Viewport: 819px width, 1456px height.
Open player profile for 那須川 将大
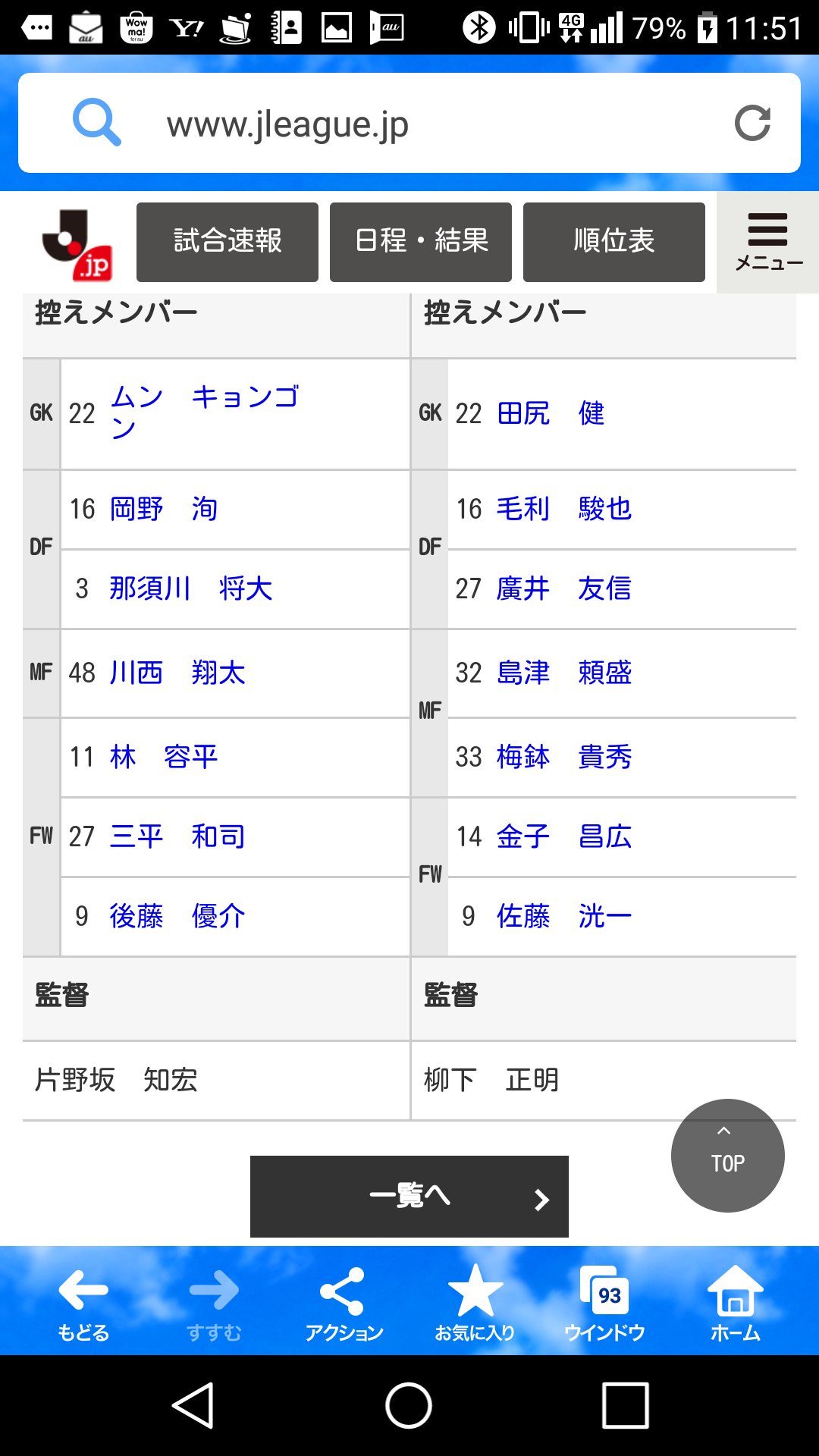(190, 588)
